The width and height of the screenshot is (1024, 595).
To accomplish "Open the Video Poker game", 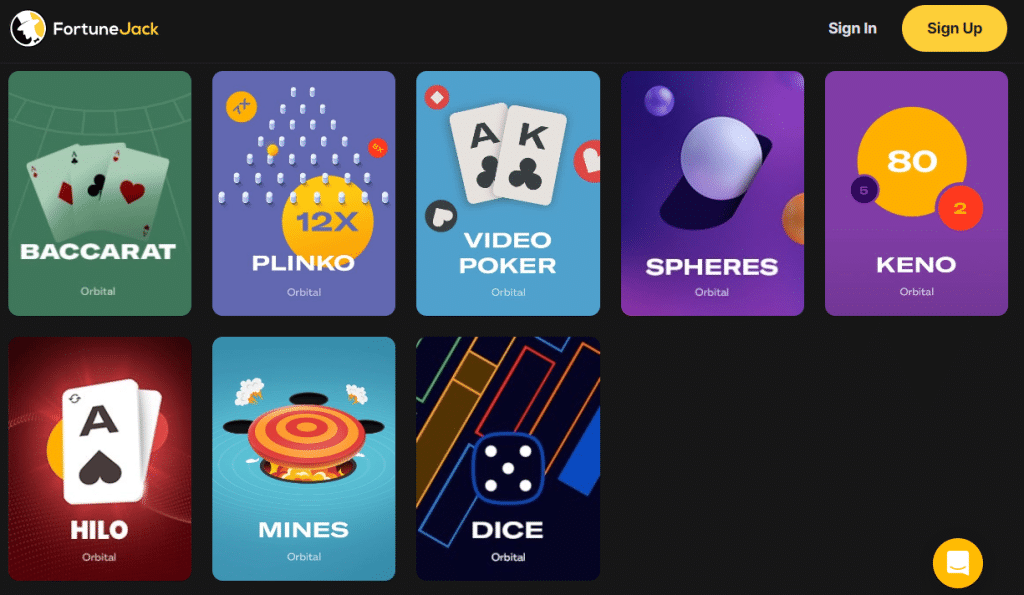I will (x=508, y=193).
